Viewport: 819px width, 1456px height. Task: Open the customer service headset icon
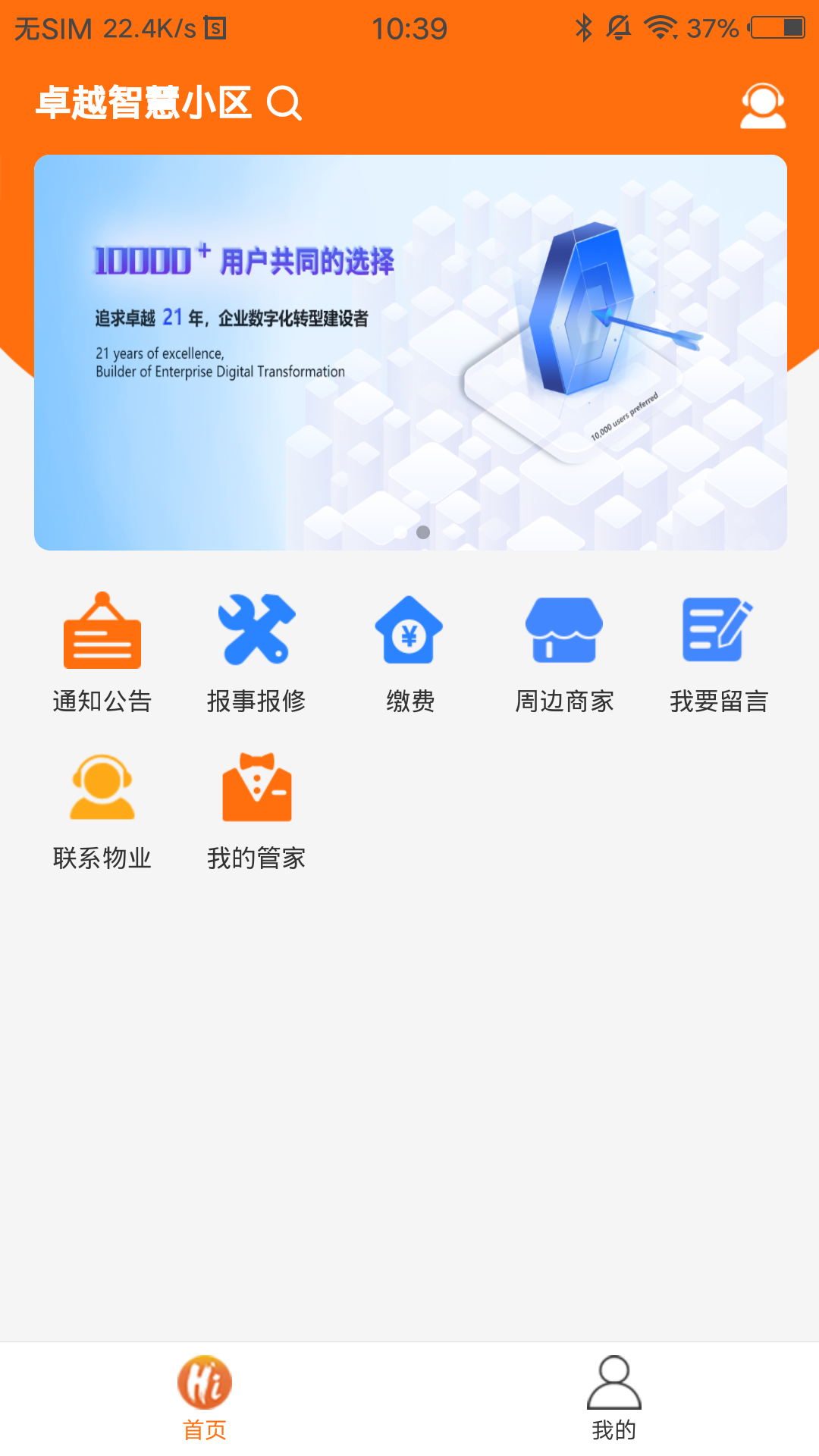[x=764, y=106]
